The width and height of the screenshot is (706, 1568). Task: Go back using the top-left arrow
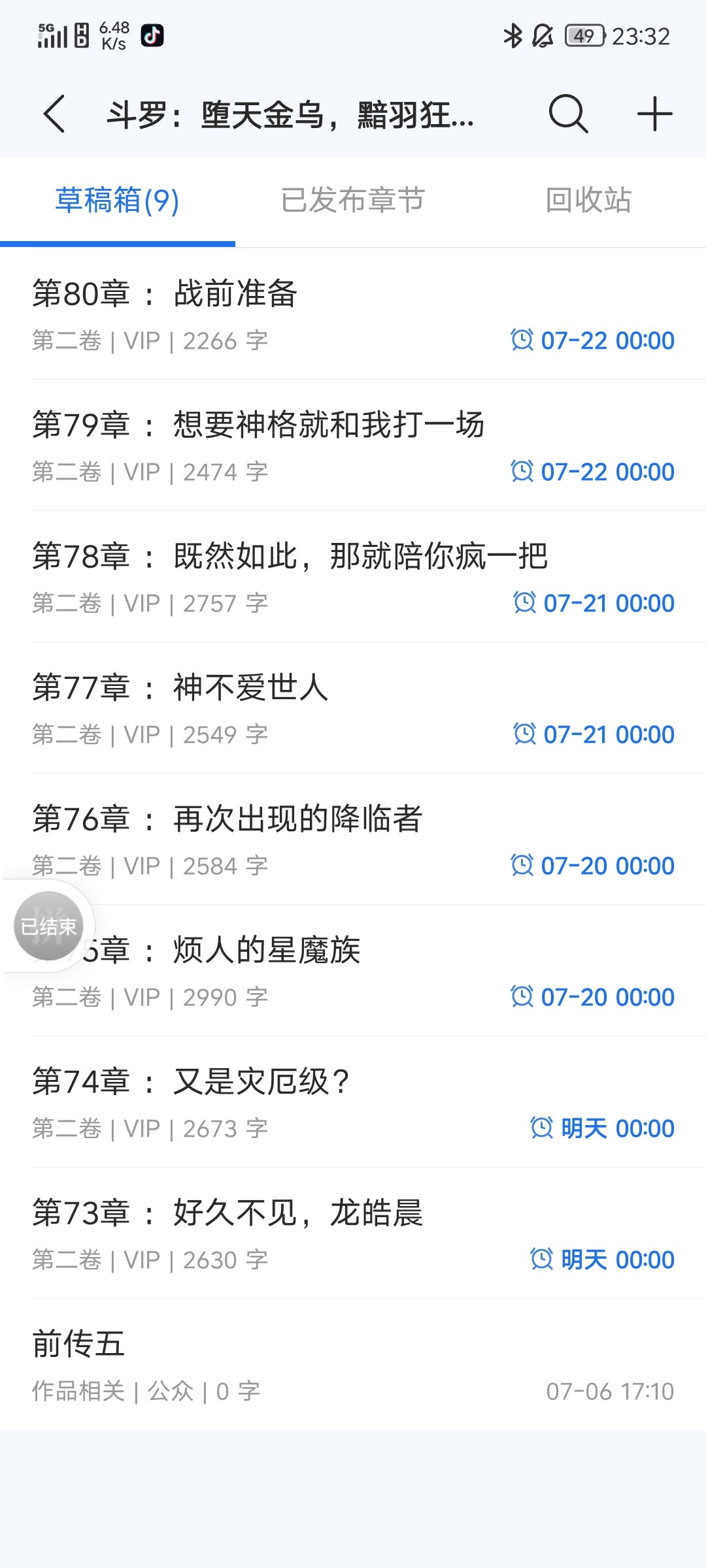[54, 114]
